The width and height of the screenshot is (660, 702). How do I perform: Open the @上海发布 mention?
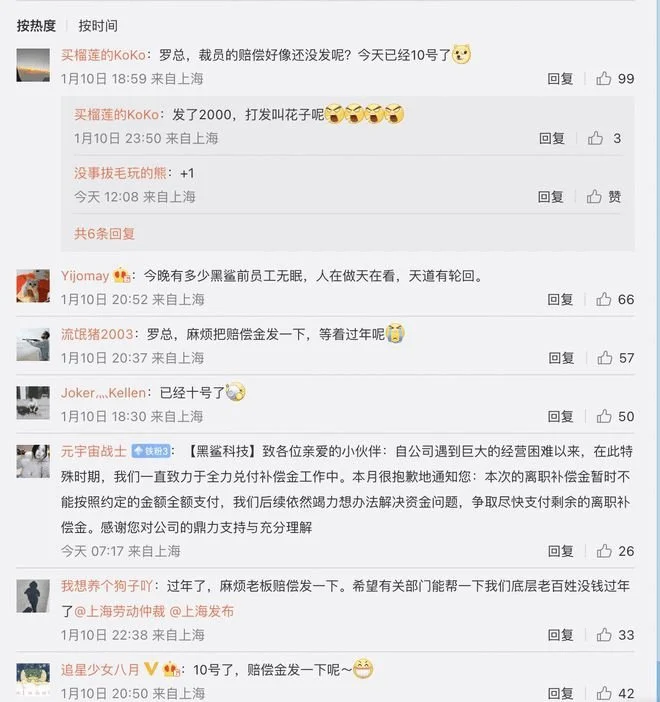pos(201,610)
